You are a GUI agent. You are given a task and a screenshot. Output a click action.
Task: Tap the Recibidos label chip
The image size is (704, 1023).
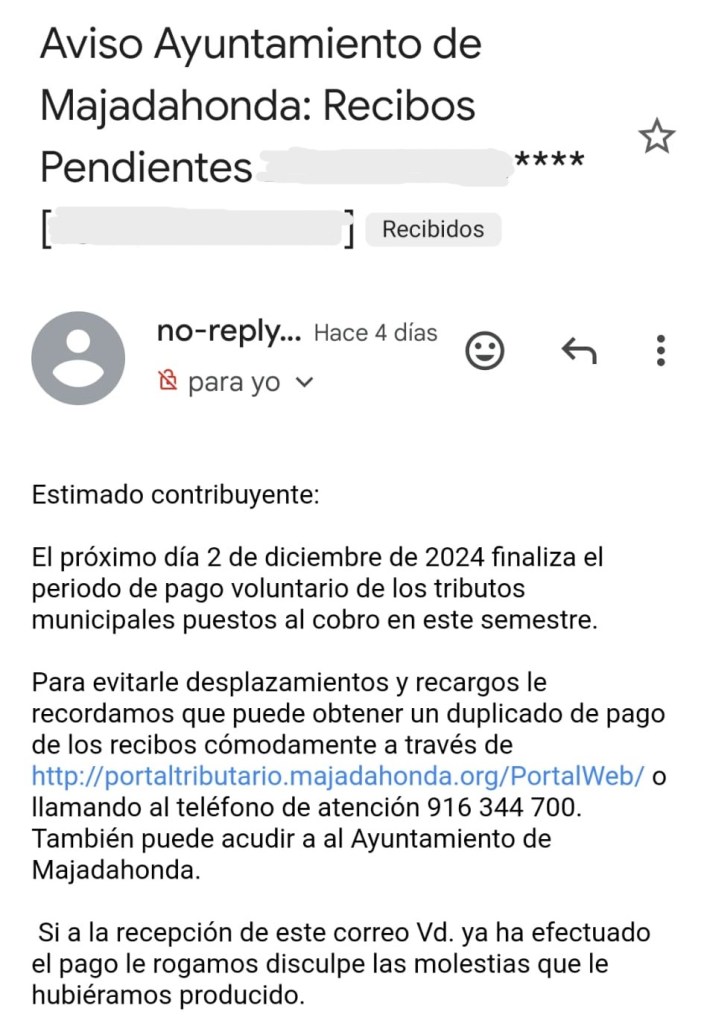[432, 229]
